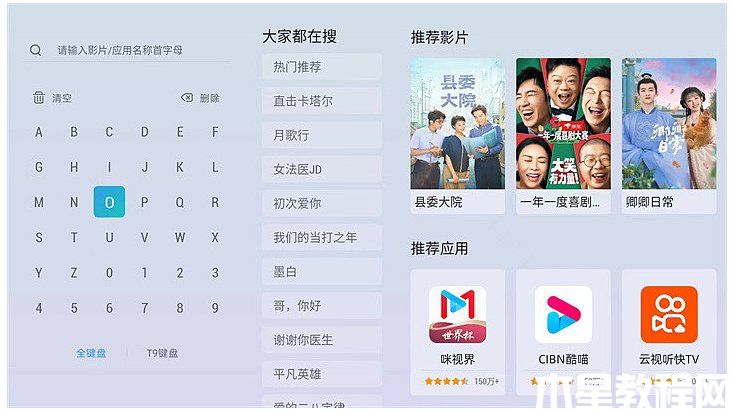Switch to T9键盘 layout
The height and width of the screenshot is (411, 730).
click(x=162, y=353)
